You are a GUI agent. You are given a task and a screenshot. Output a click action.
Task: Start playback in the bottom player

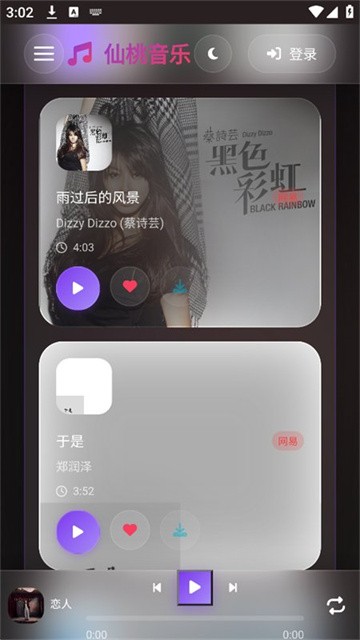coord(195,588)
